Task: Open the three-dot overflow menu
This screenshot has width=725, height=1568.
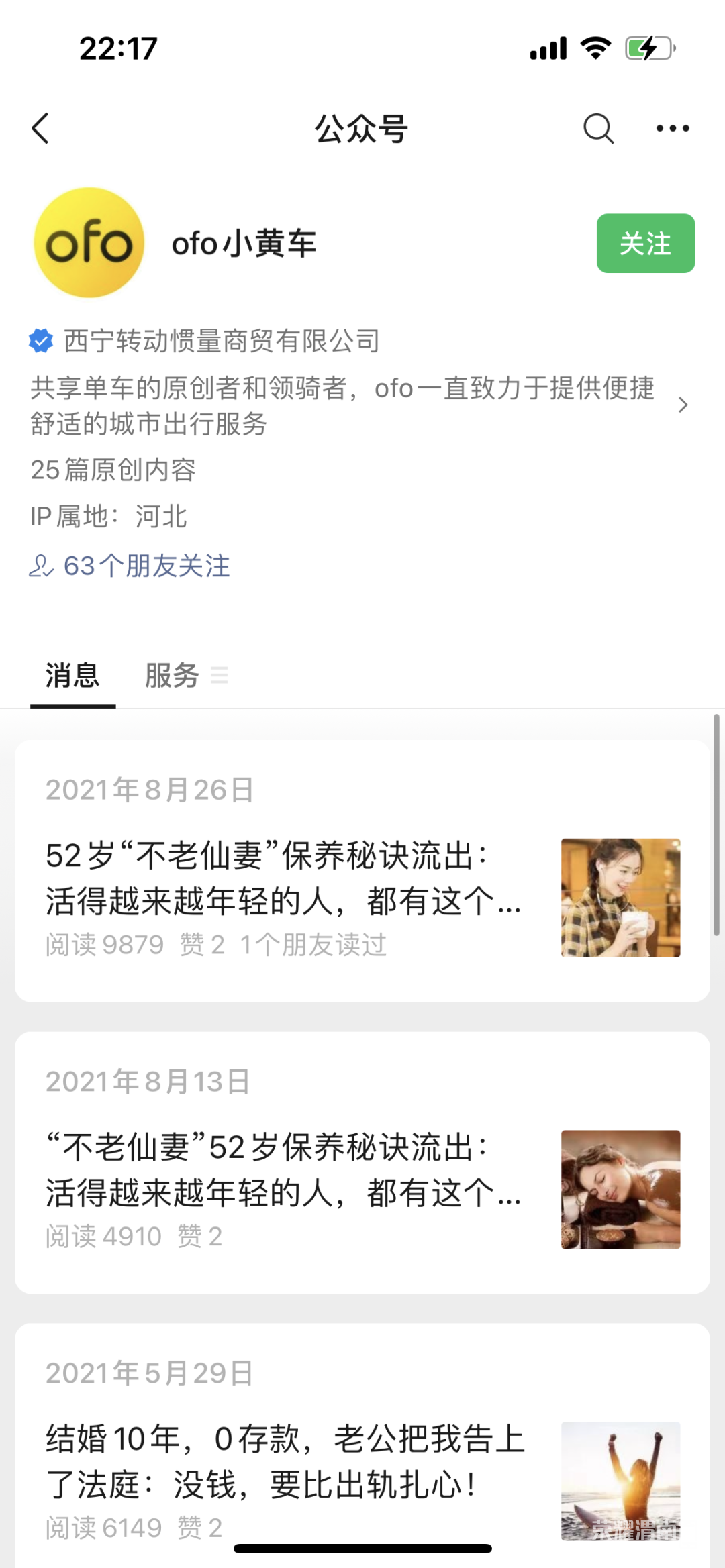Action: tap(672, 128)
